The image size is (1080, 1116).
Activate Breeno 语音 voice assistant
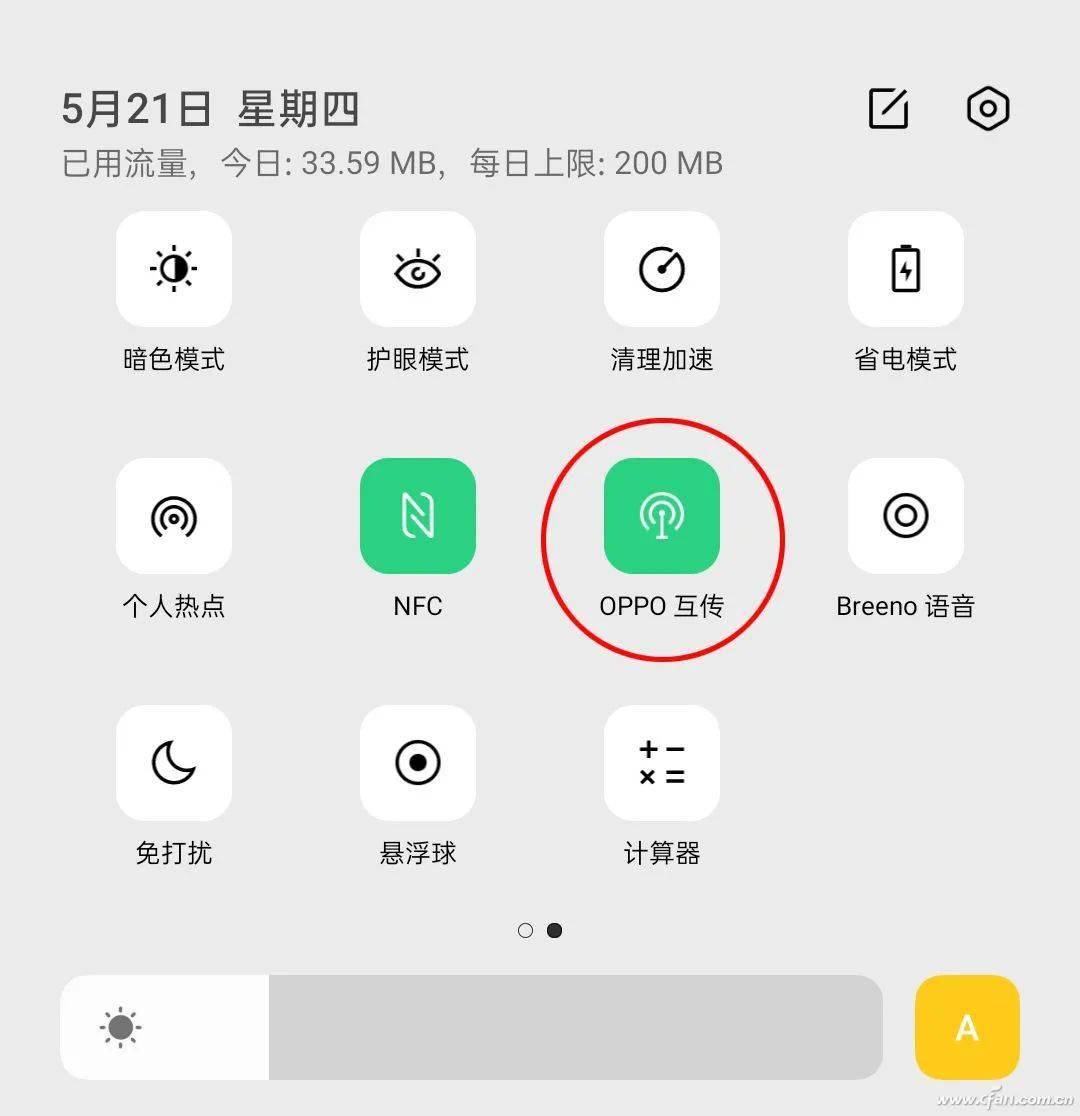point(906,516)
